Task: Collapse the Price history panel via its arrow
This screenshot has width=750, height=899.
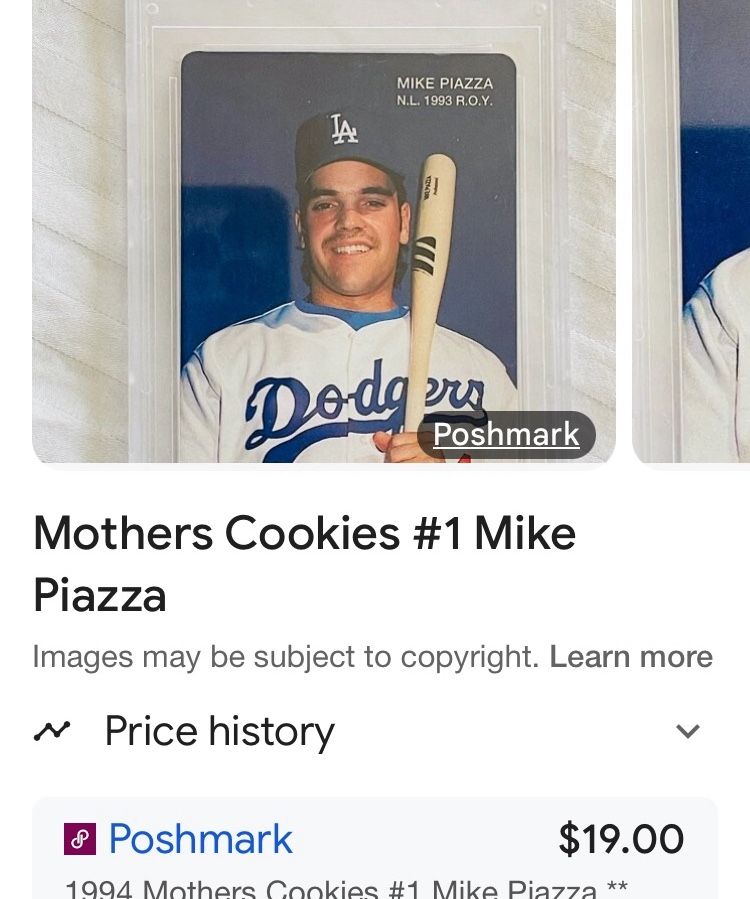Action: tap(687, 730)
